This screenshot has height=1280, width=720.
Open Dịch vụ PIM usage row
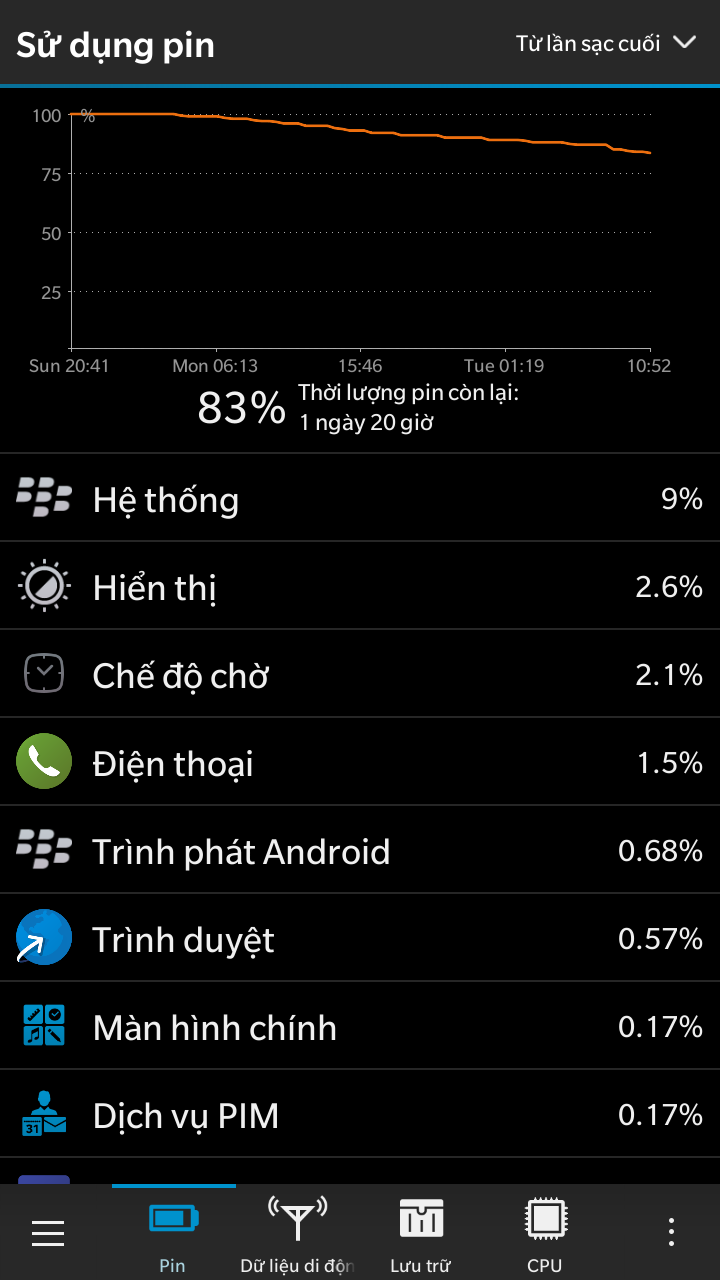pyautogui.click(x=360, y=1114)
